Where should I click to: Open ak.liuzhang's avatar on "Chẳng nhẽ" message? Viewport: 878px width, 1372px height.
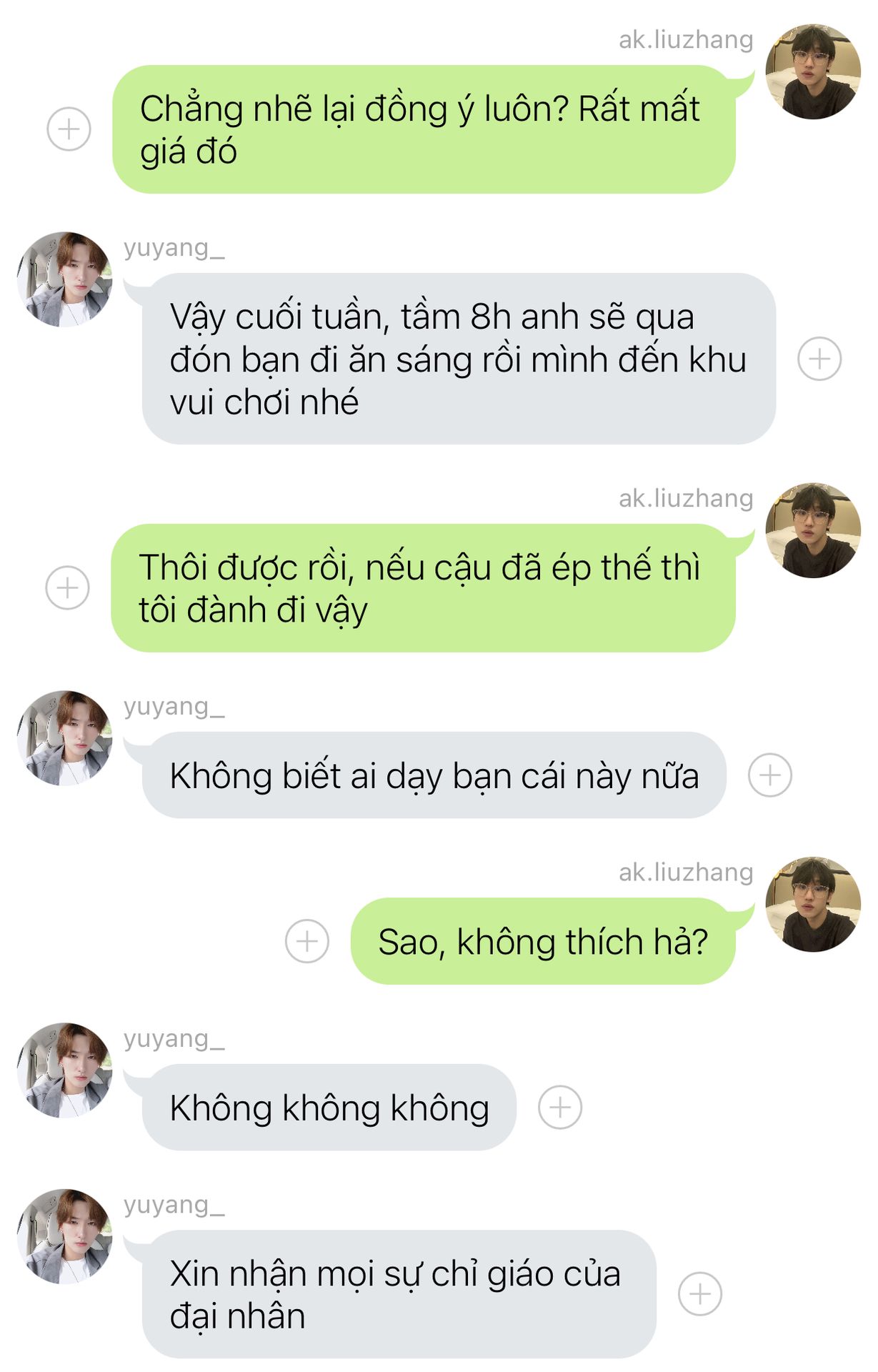pyautogui.click(x=812, y=71)
